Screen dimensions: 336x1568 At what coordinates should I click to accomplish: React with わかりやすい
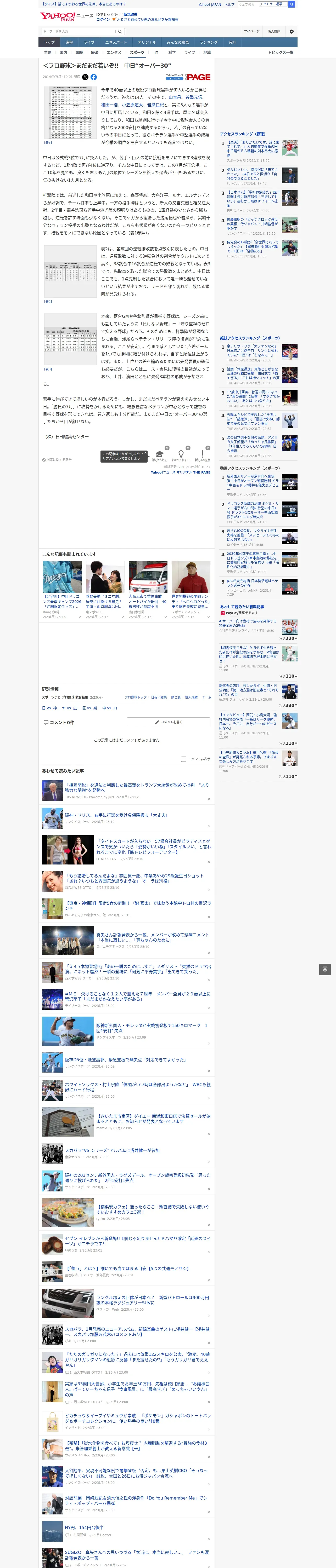point(181,456)
